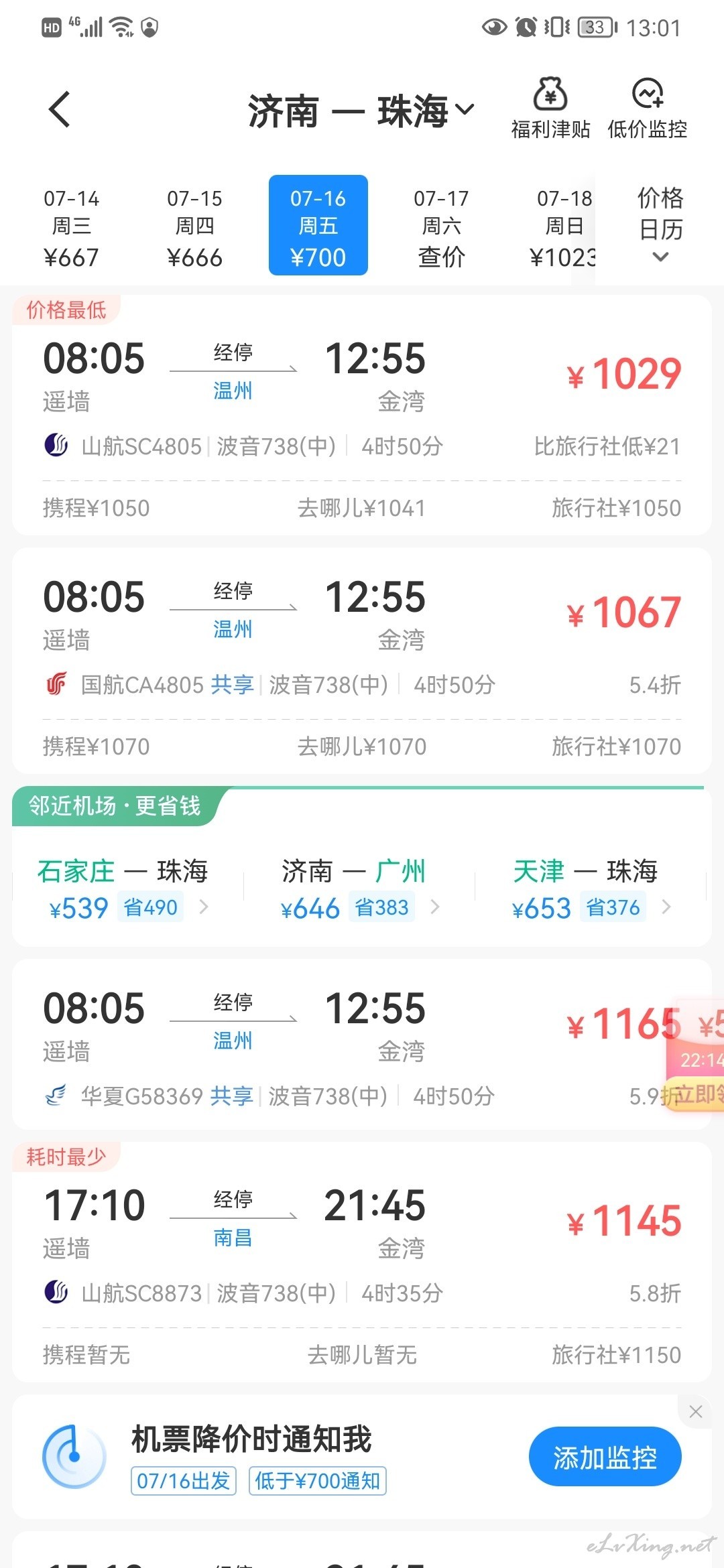
Task: View 石家庄—珠海 nearby airport option
Action: click(124, 889)
